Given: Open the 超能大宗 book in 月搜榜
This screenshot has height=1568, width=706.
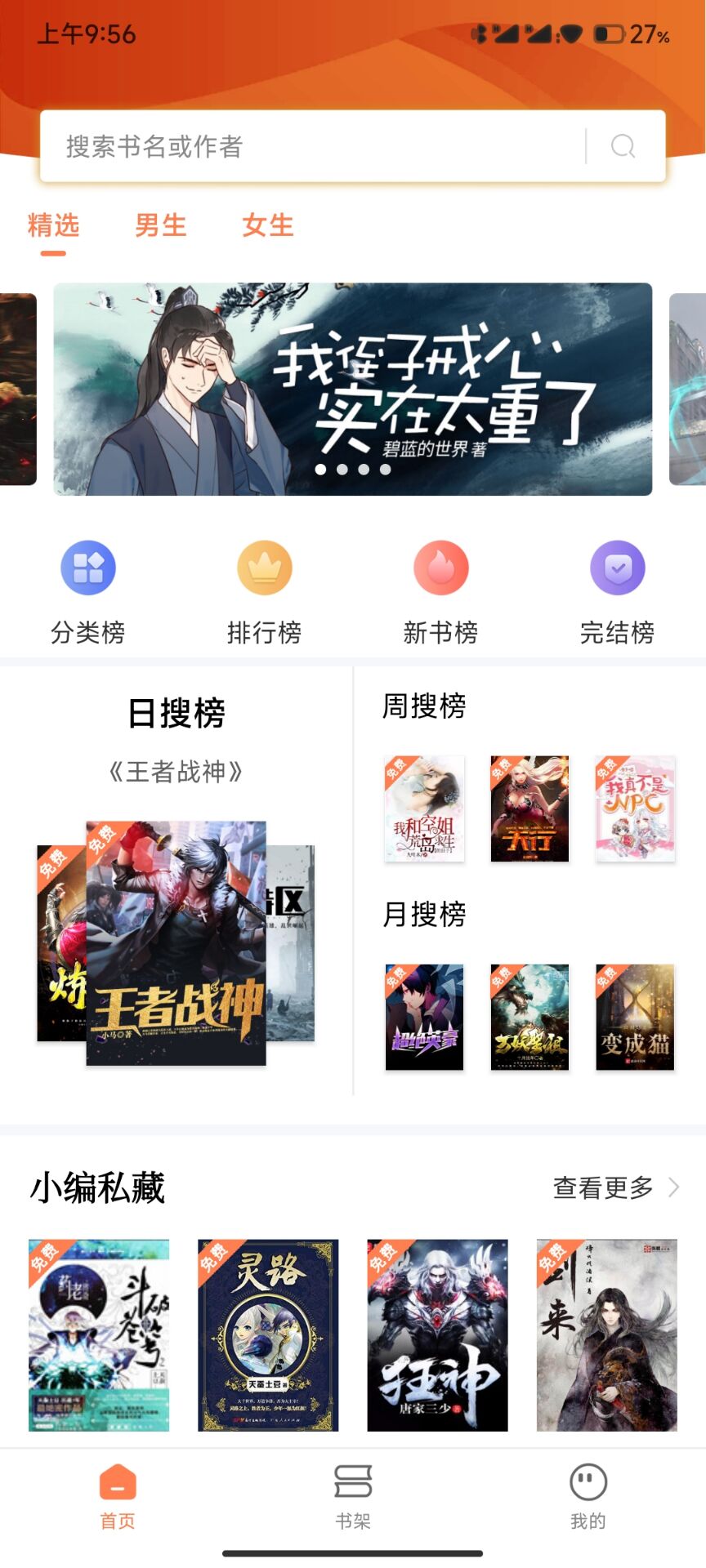Looking at the screenshot, I should point(424,1017).
